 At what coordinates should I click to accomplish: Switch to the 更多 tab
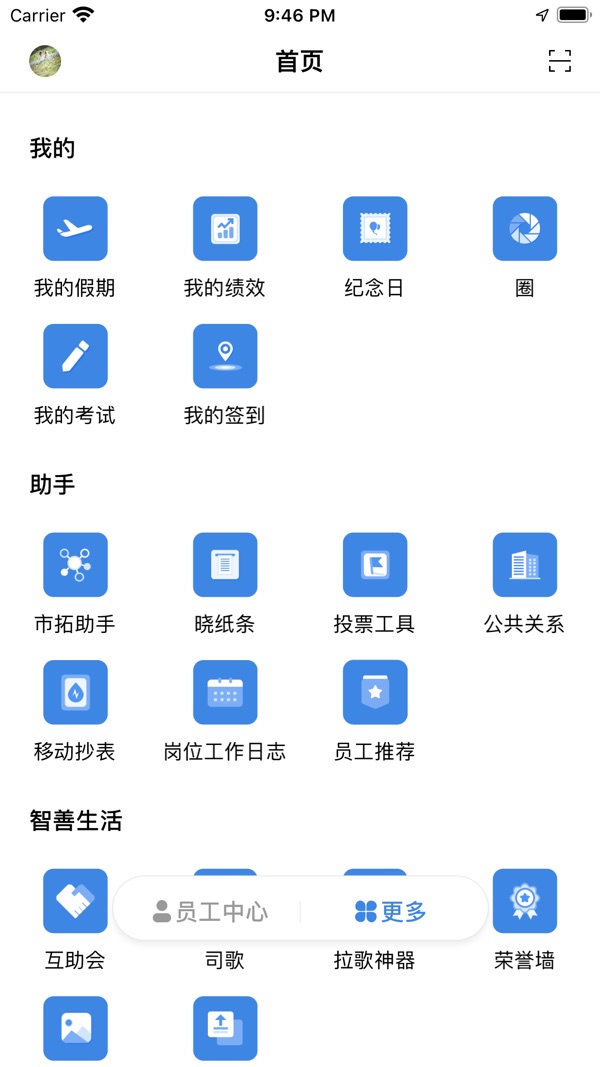tap(390, 911)
